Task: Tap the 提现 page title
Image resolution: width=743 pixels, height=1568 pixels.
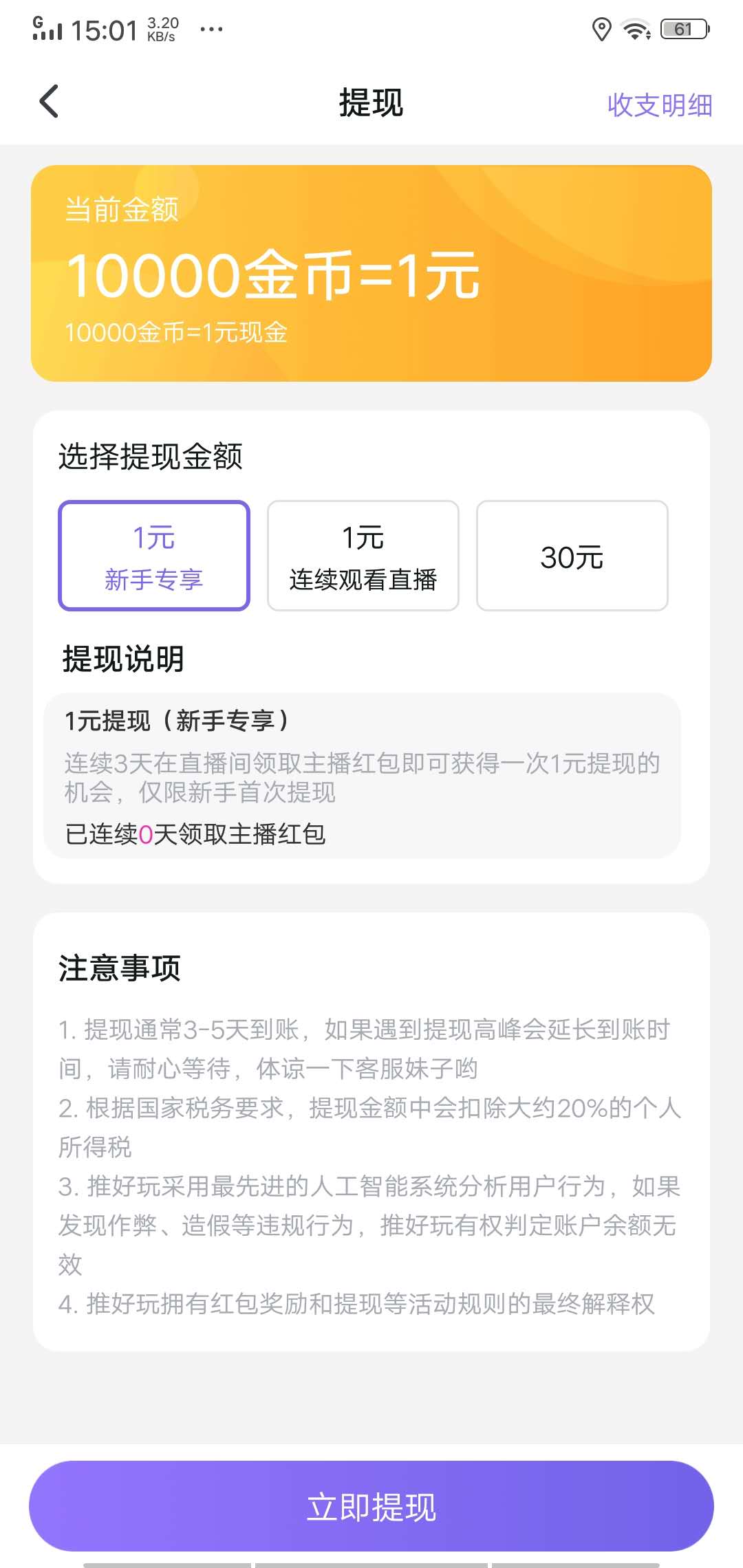Action: point(371,103)
